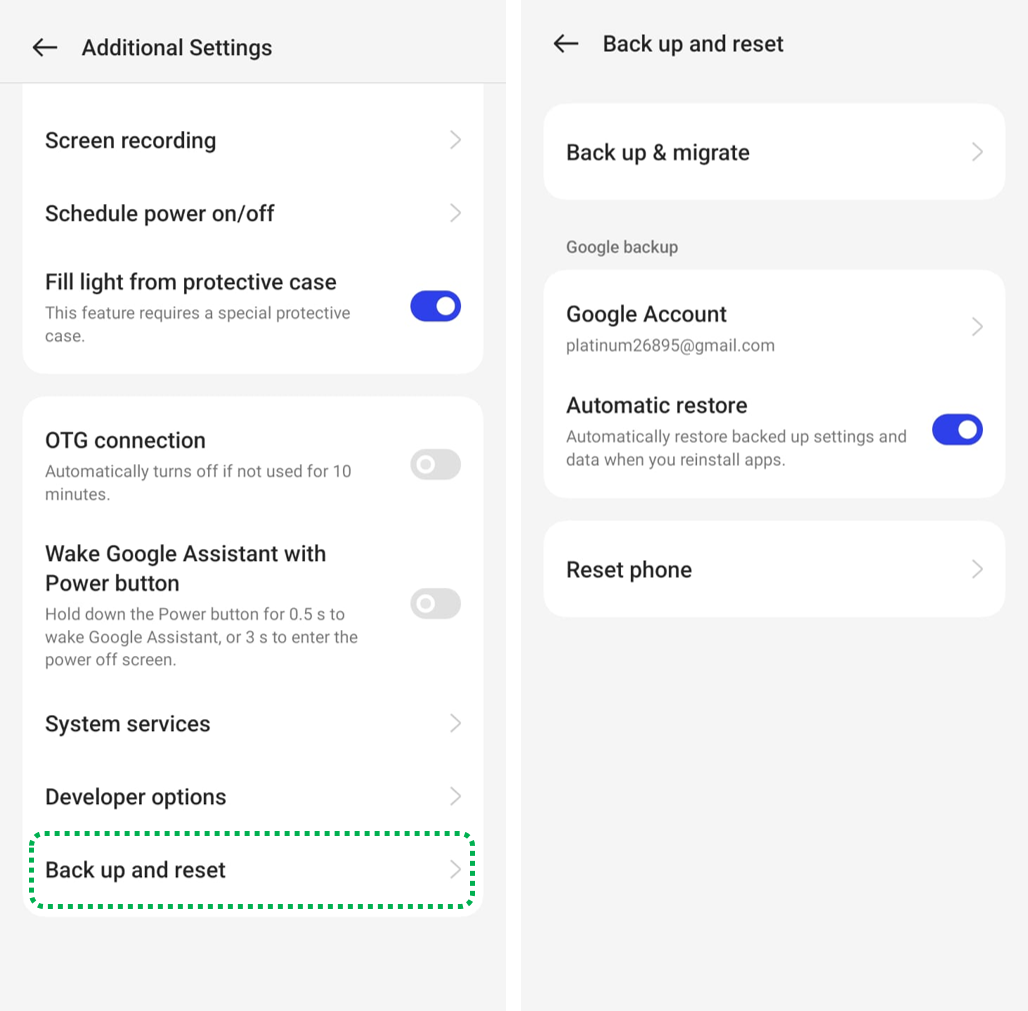Open Google Account backup settings
This screenshot has height=1011, width=1028.
pos(773,328)
